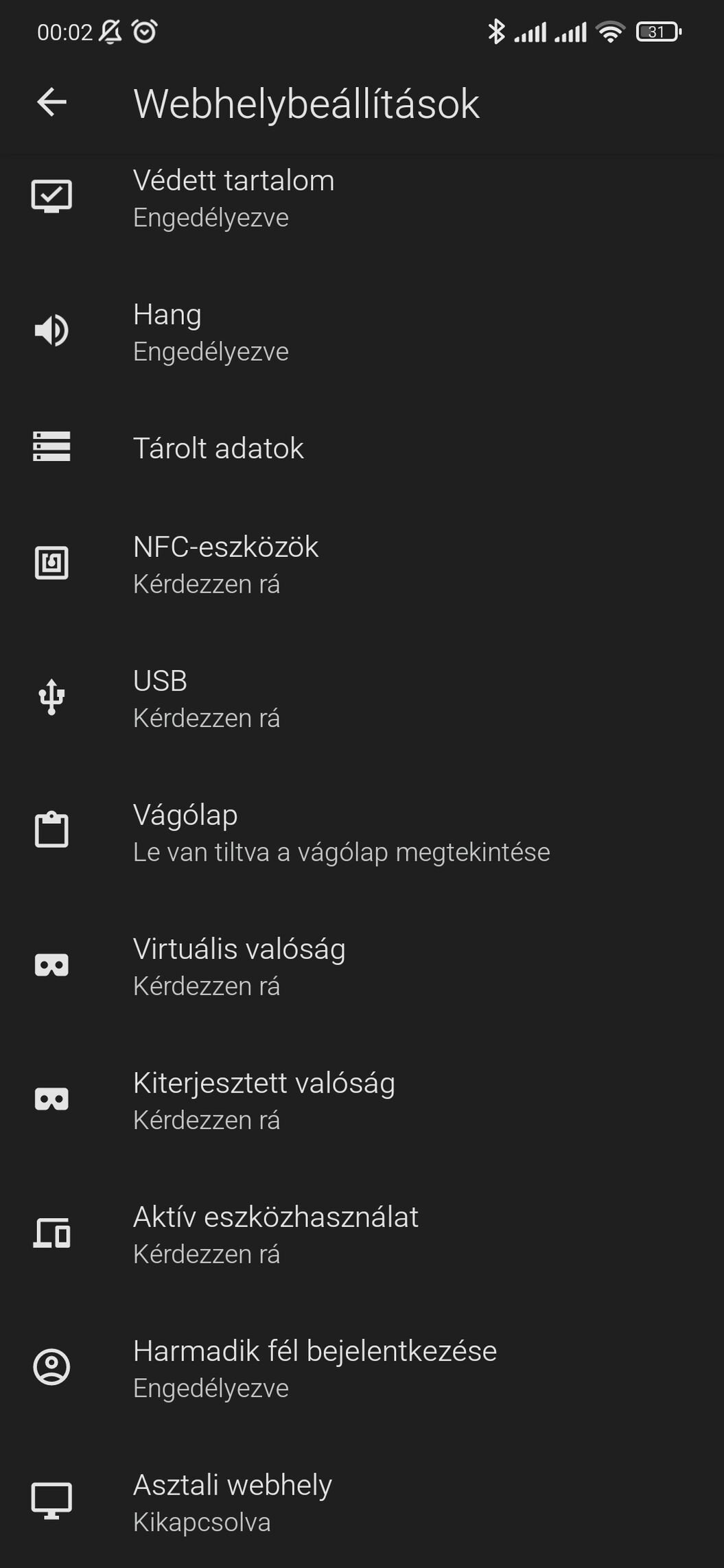
Task: Open Harmadik fél bejelentkezése
Action: [x=362, y=1368]
